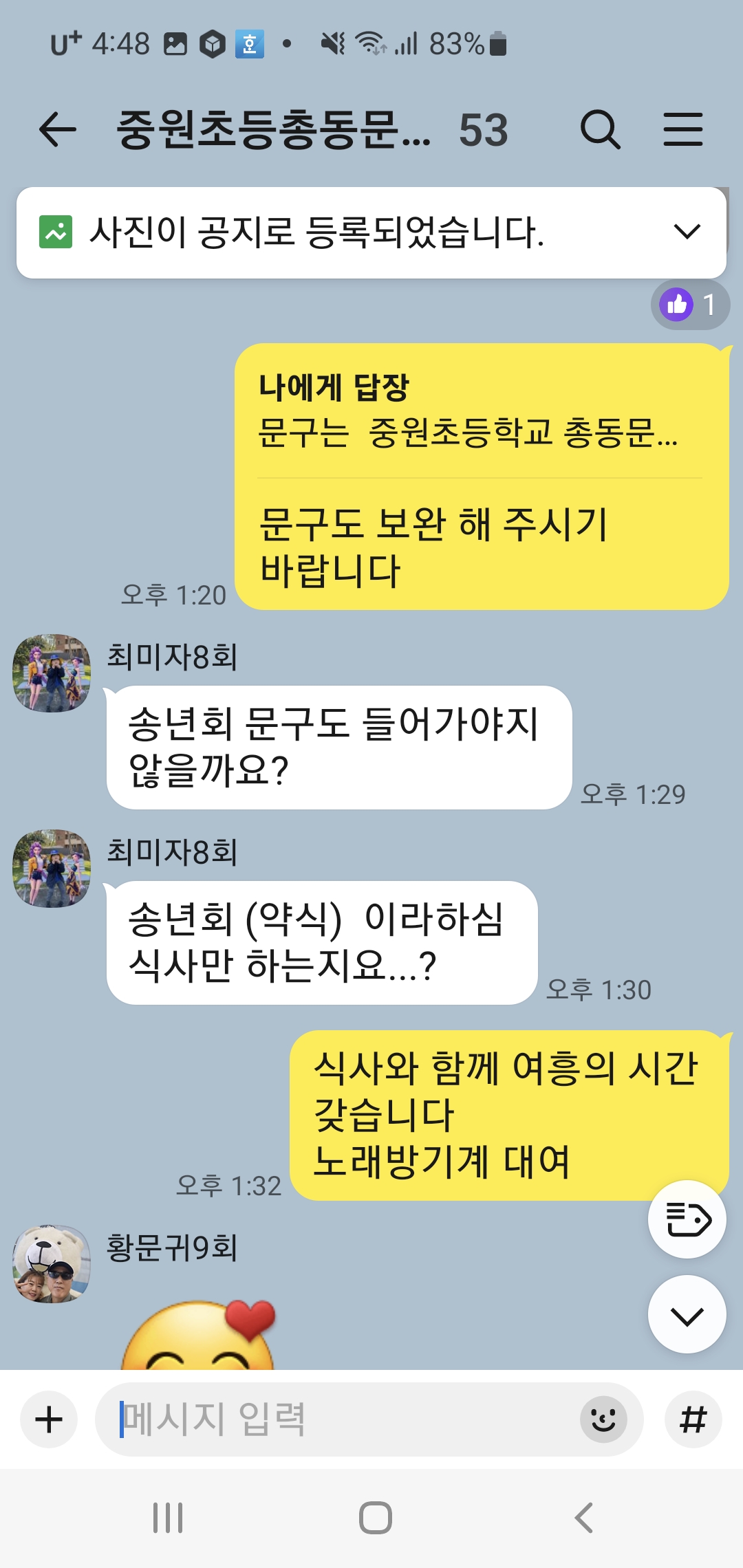Image resolution: width=743 pixels, height=1568 pixels.
Task: Search within this chat
Action: pyautogui.click(x=600, y=129)
